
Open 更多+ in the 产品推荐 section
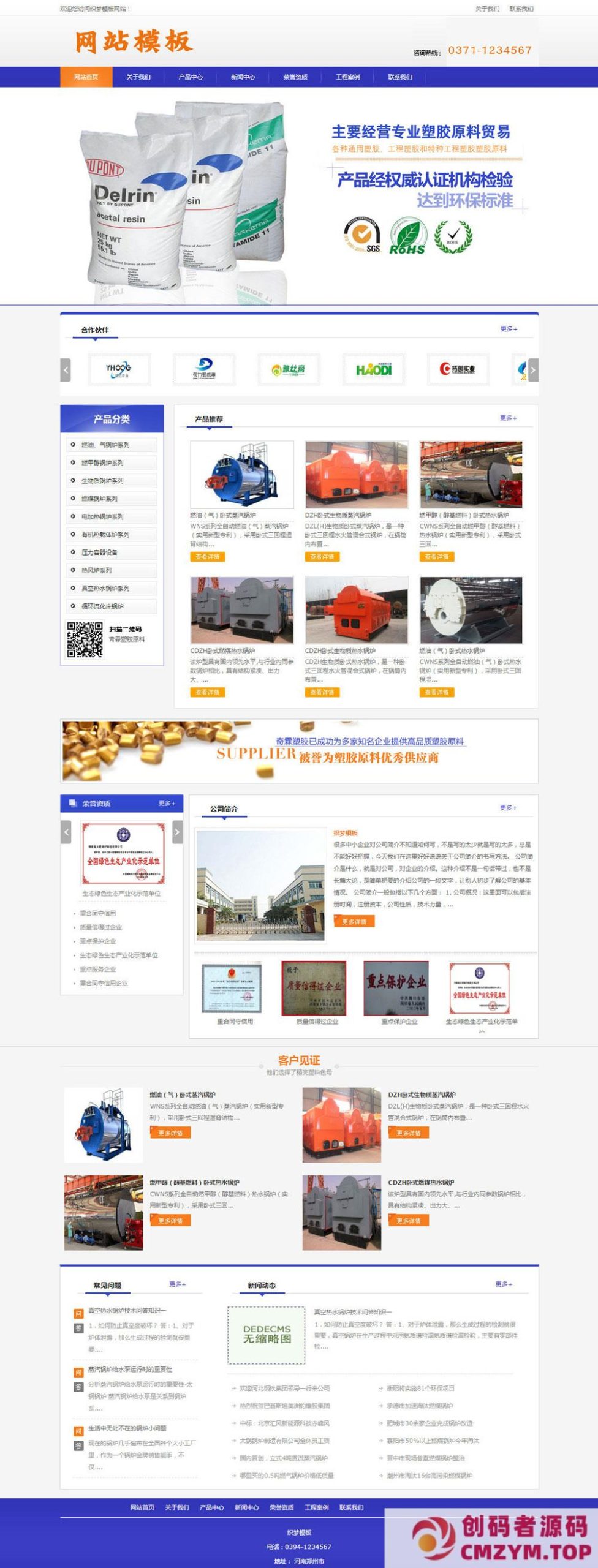tap(508, 418)
